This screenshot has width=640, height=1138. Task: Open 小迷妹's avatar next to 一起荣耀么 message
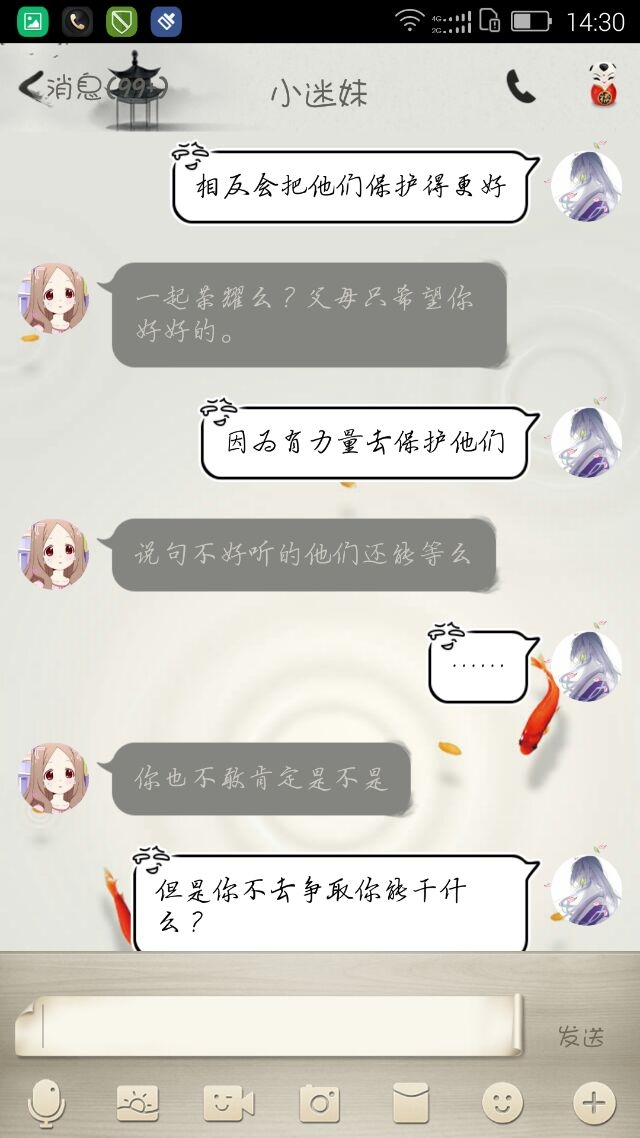click(x=54, y=298)
